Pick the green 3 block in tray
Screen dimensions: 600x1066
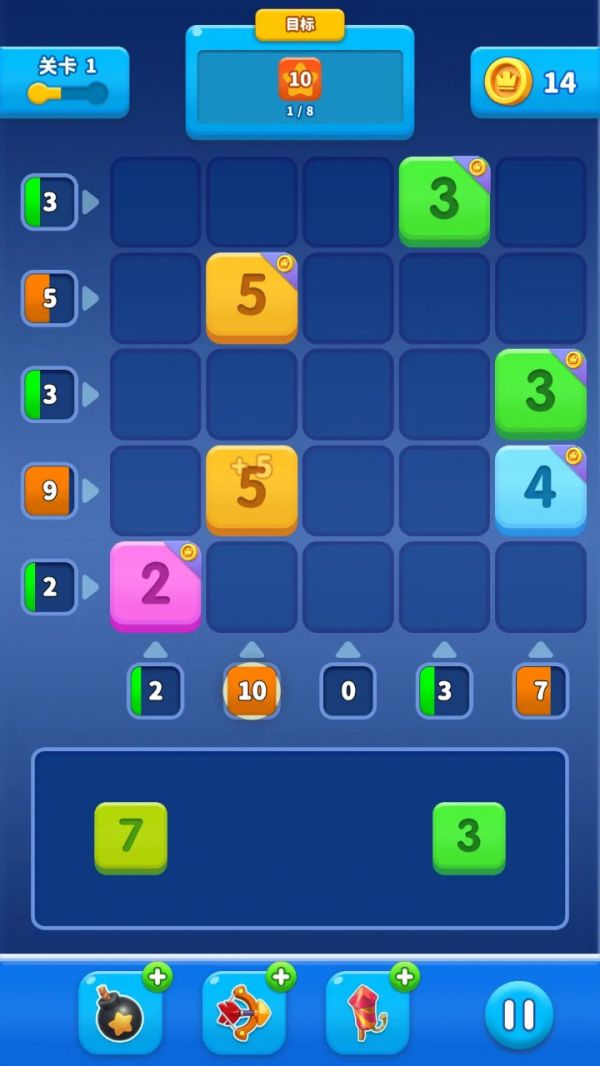pyautogui.click(x=469, y=837)
